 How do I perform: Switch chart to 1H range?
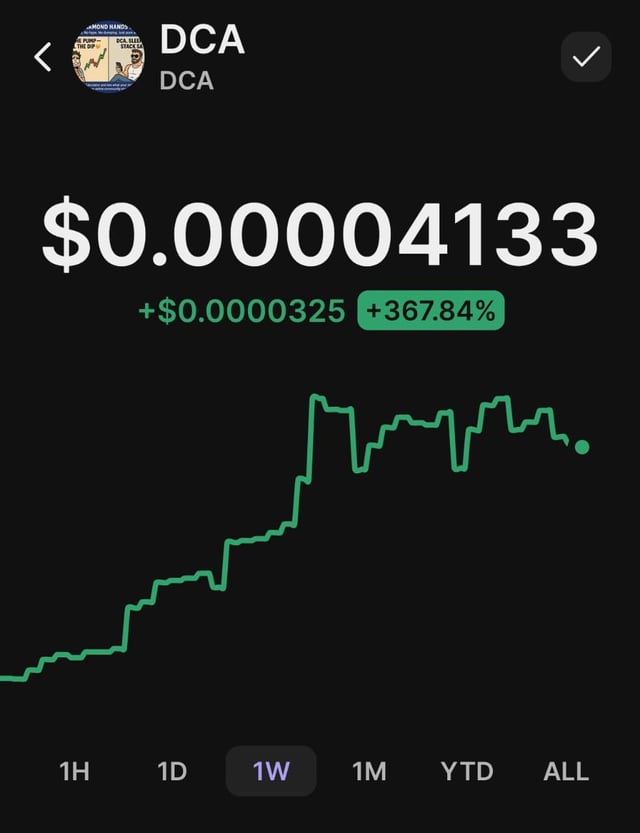[x=74, y=771]
